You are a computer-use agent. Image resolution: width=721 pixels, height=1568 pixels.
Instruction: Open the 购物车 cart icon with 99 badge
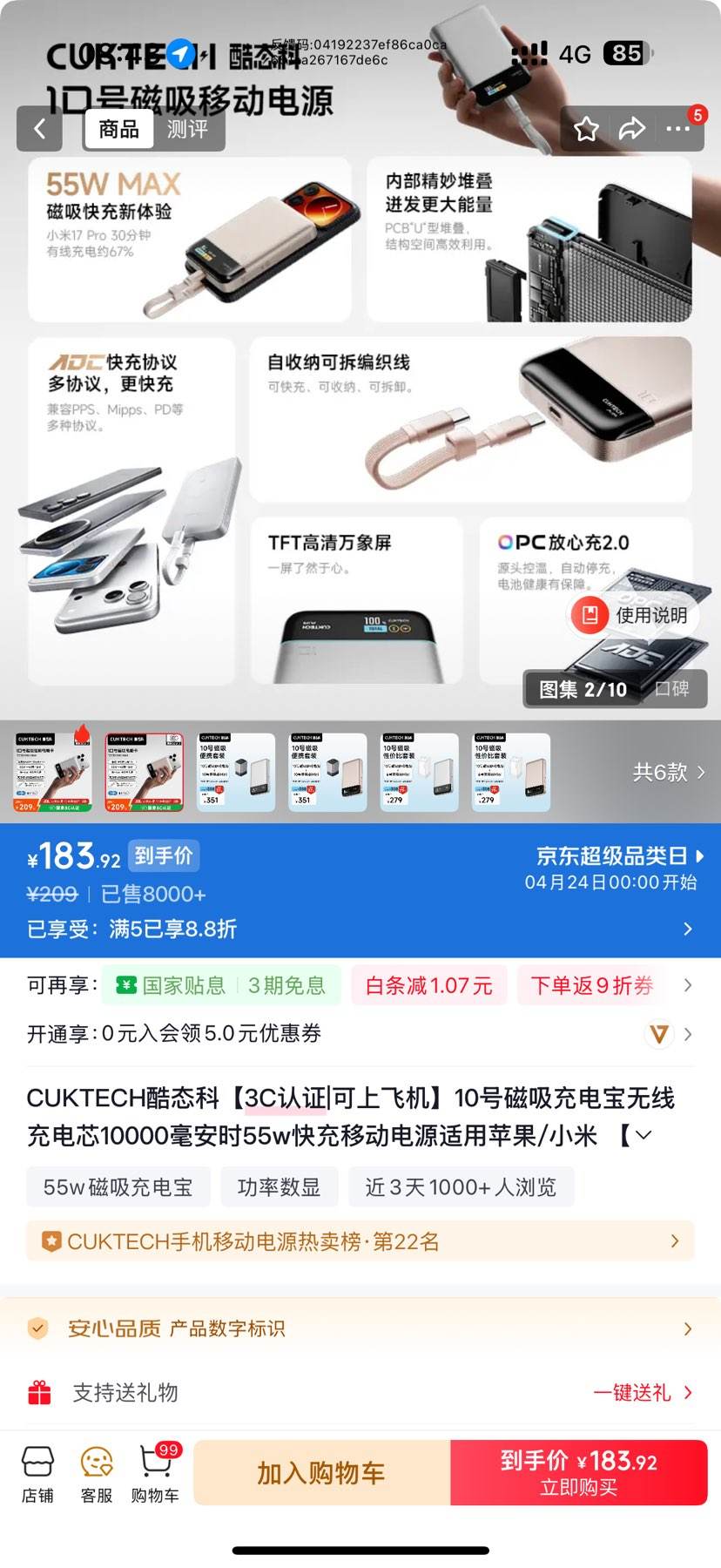tap(155, 1472)
